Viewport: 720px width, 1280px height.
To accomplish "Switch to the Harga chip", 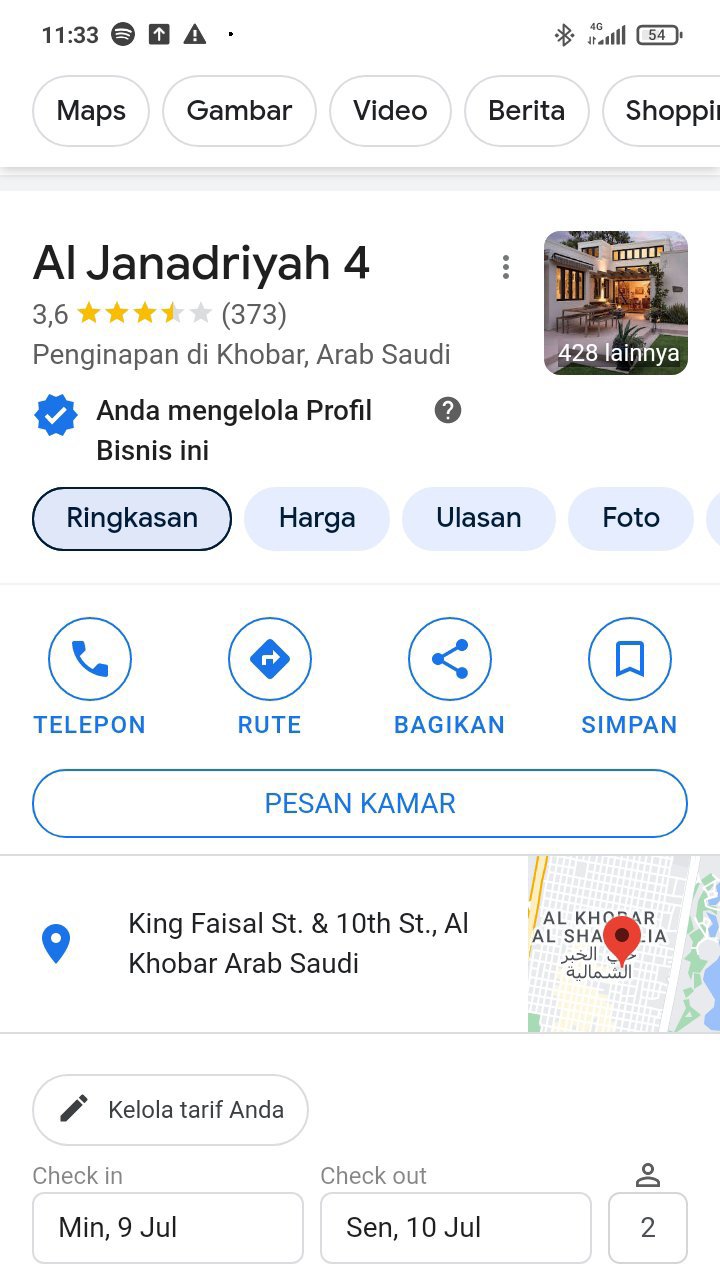I will point(317,518).
